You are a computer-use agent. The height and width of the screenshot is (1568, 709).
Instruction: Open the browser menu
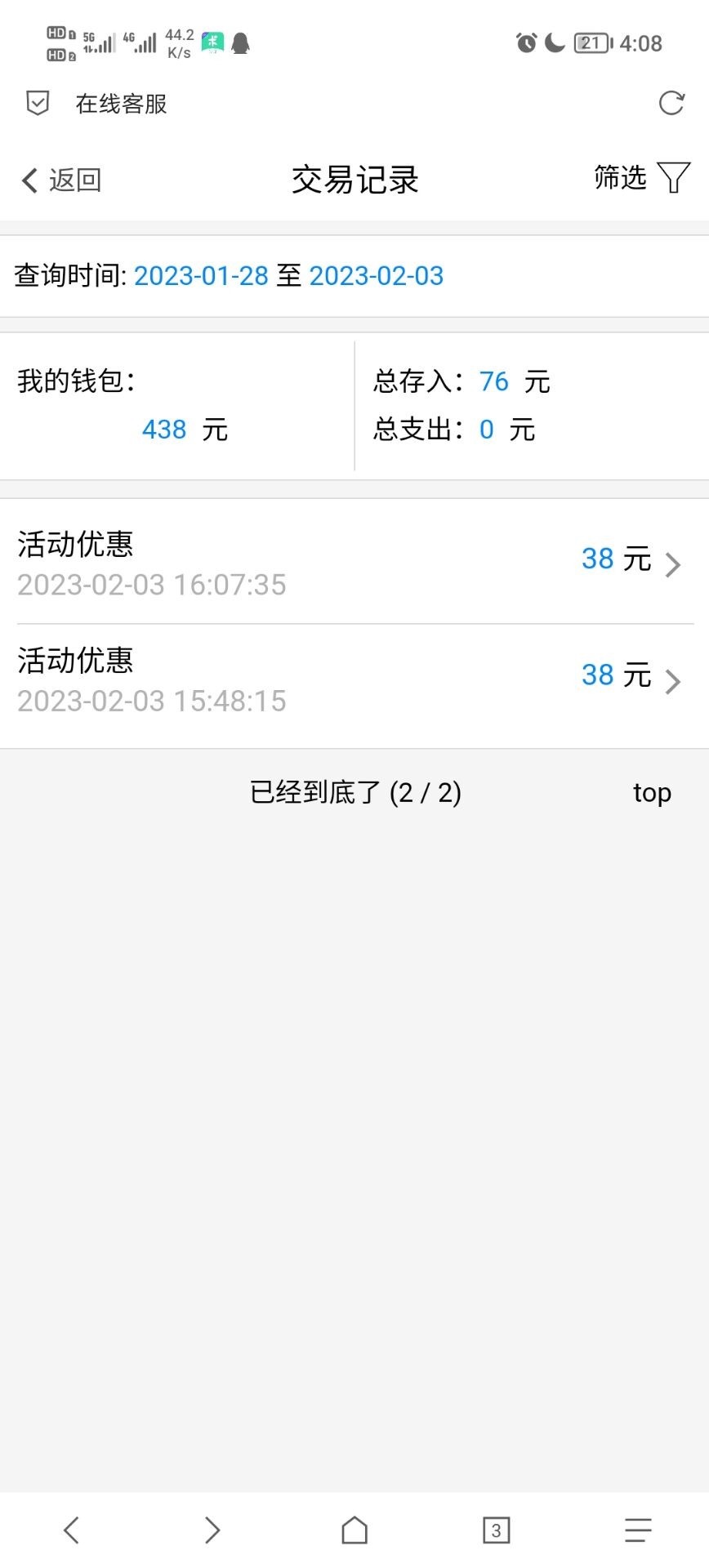(x=637, y=1530)
